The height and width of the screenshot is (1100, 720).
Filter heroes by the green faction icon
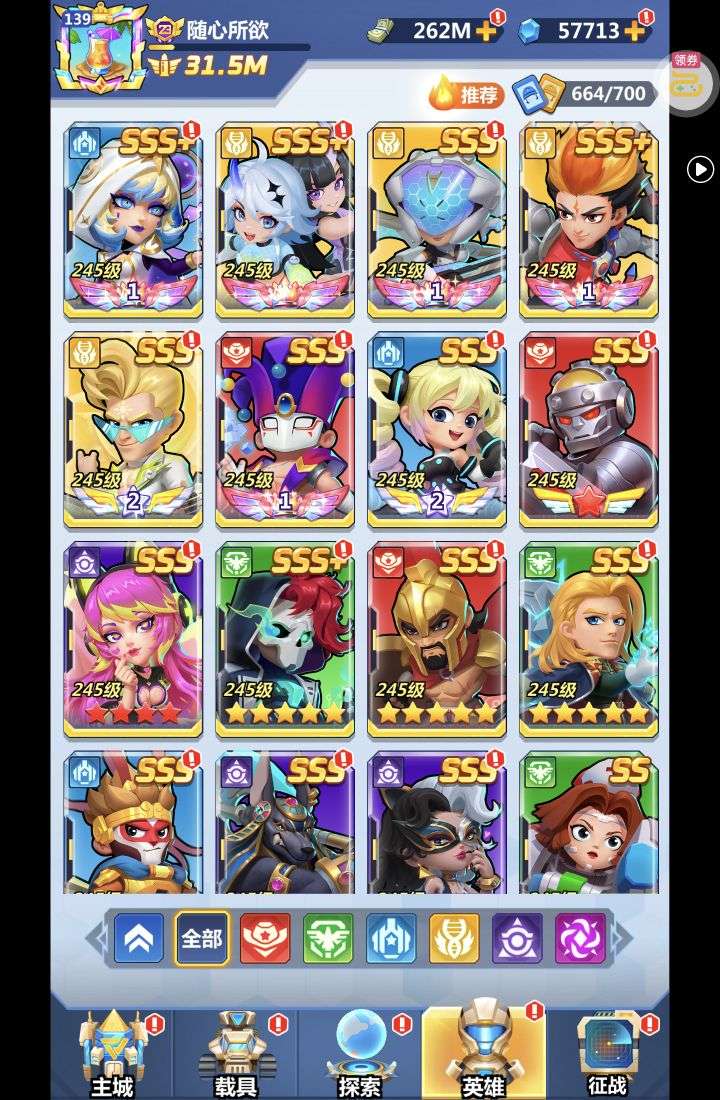pos(328,939)
